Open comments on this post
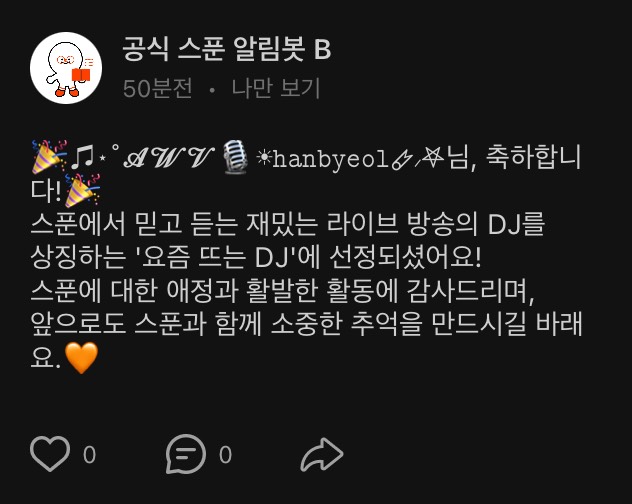This screenshot has width=632, height=504. 185,455
